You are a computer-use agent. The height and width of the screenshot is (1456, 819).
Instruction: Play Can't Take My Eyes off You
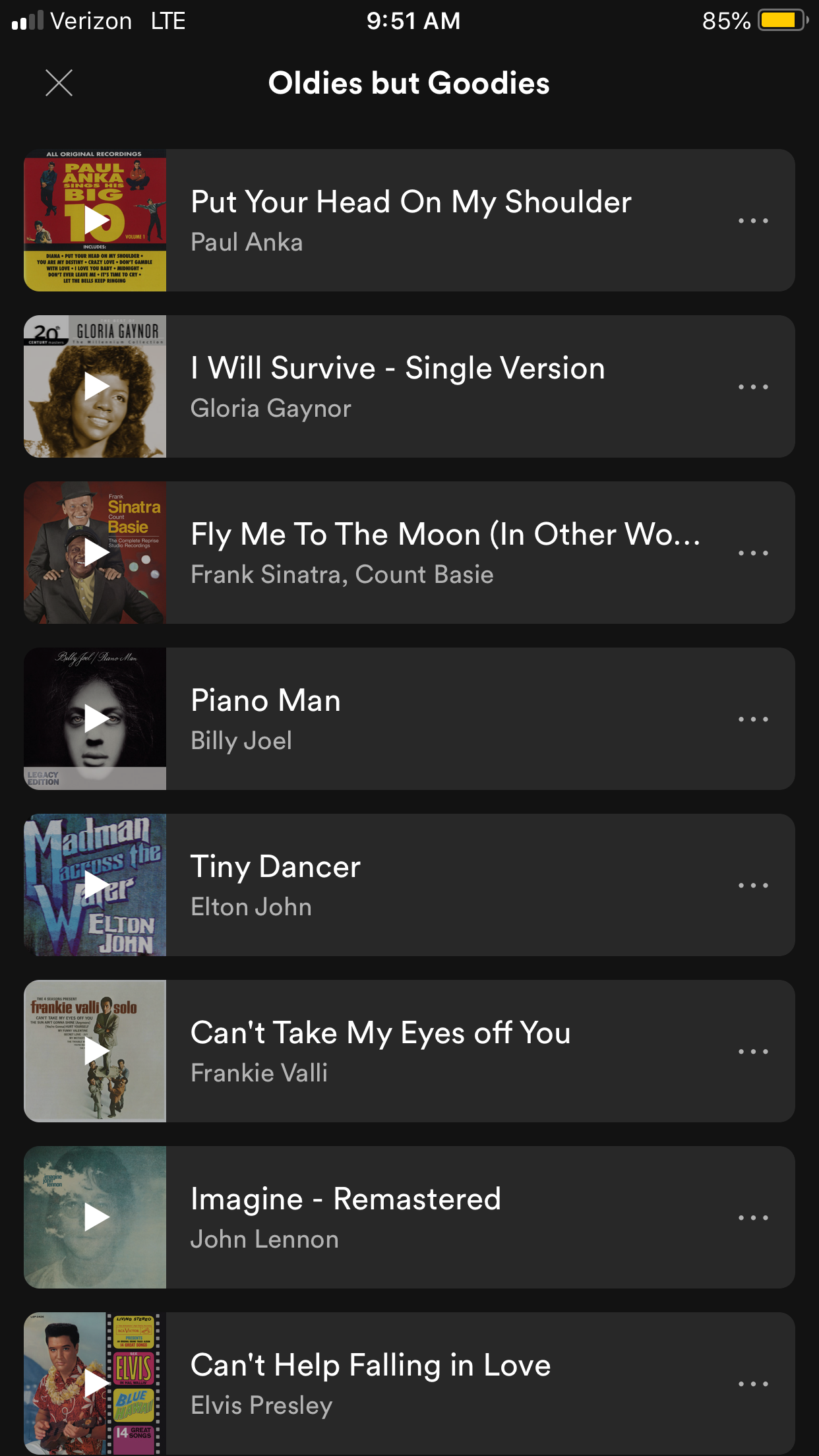coord(95,1051)
